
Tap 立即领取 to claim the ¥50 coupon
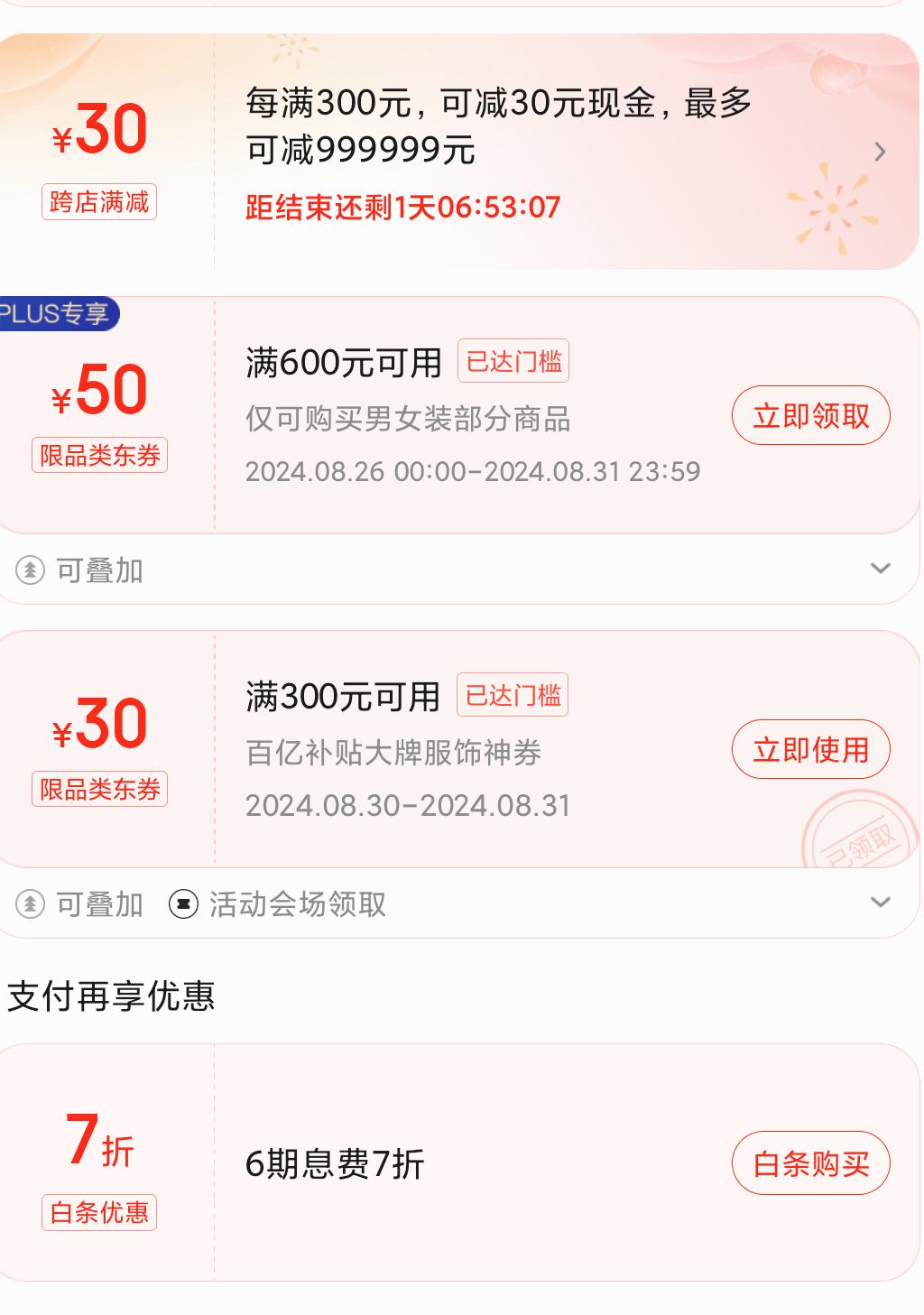(810, 416)
